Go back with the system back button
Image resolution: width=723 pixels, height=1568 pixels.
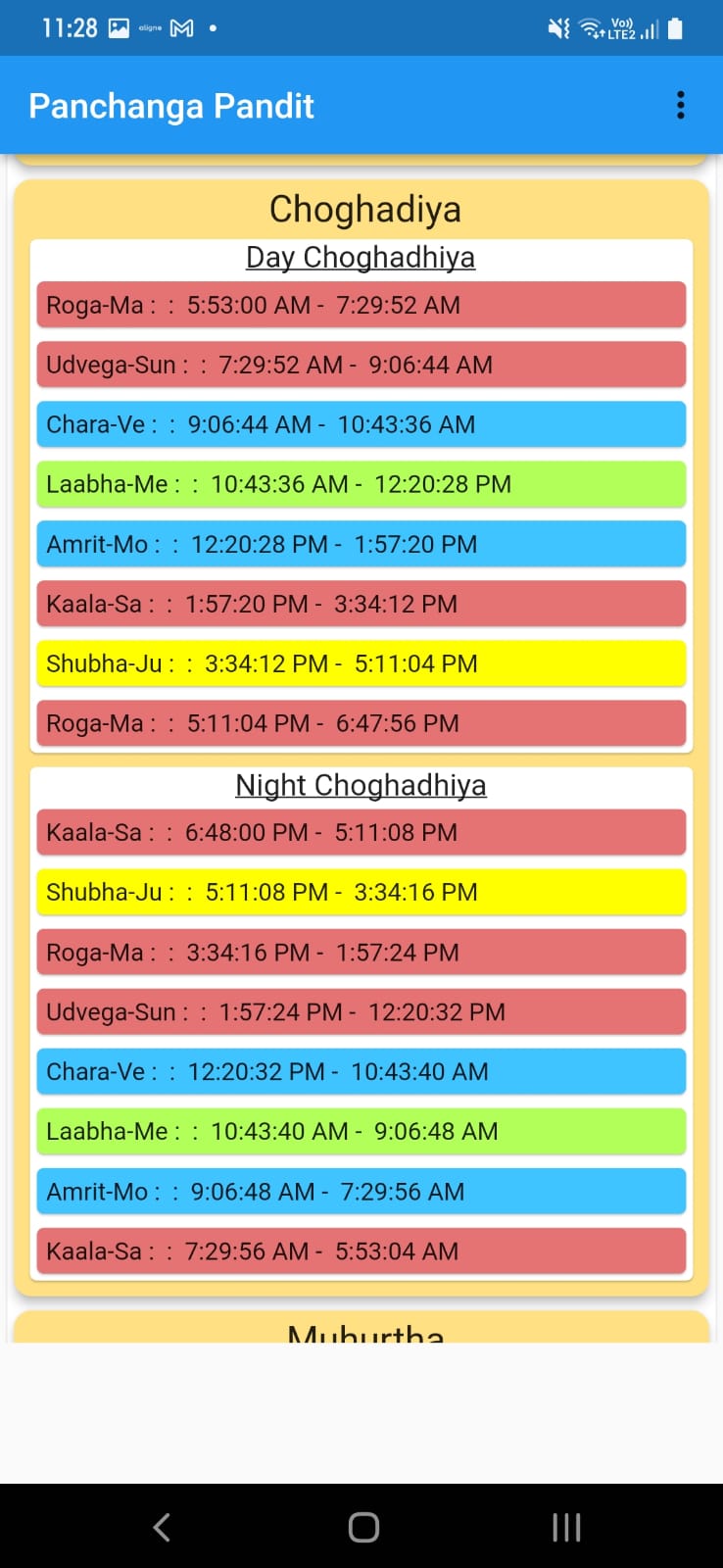pyautogui.click(x=162, y=1527)
